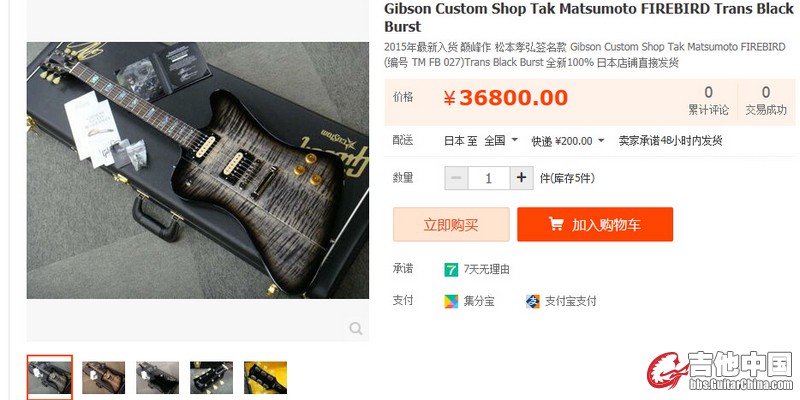Open the 集分宝 payment option
The height and width of the screenshot is (400, 800).
coord(470,301)
